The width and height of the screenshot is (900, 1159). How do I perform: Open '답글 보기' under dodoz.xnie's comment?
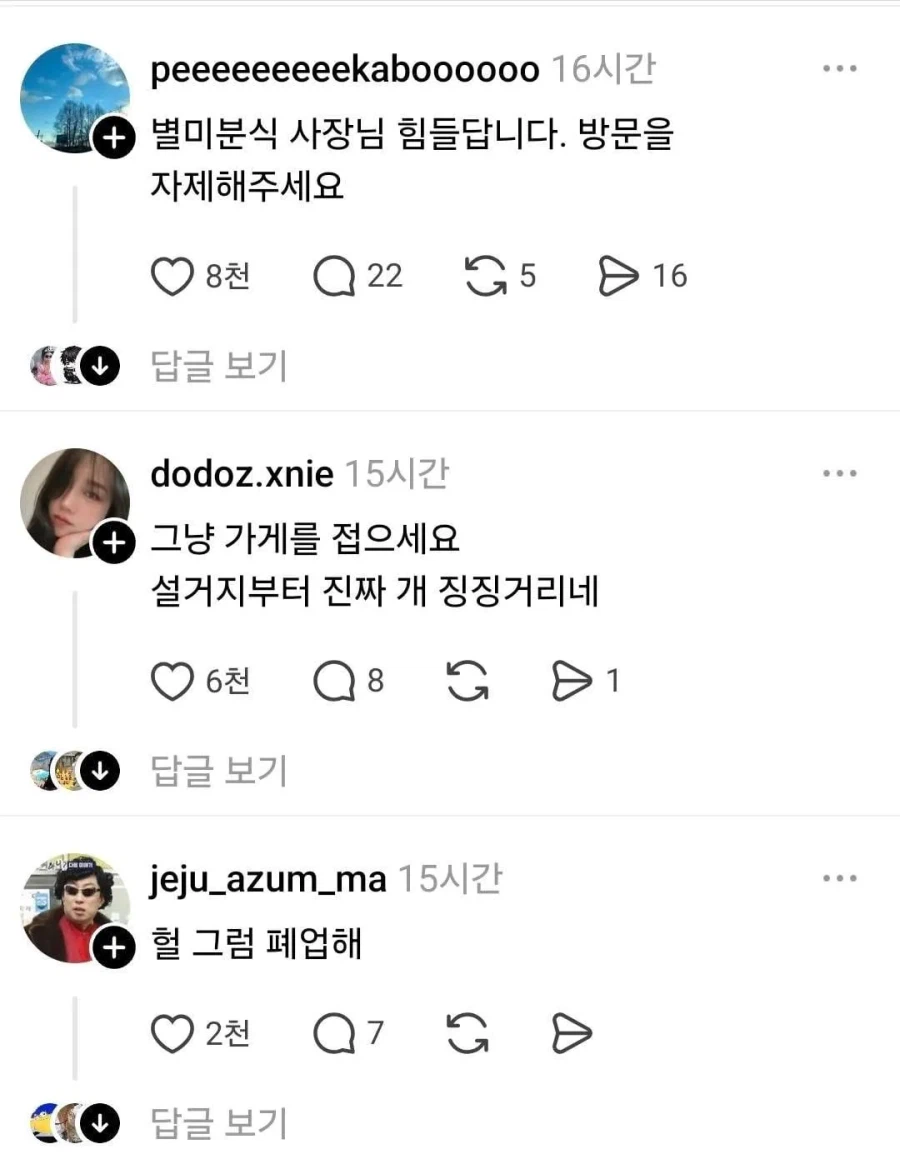[217, 771]
